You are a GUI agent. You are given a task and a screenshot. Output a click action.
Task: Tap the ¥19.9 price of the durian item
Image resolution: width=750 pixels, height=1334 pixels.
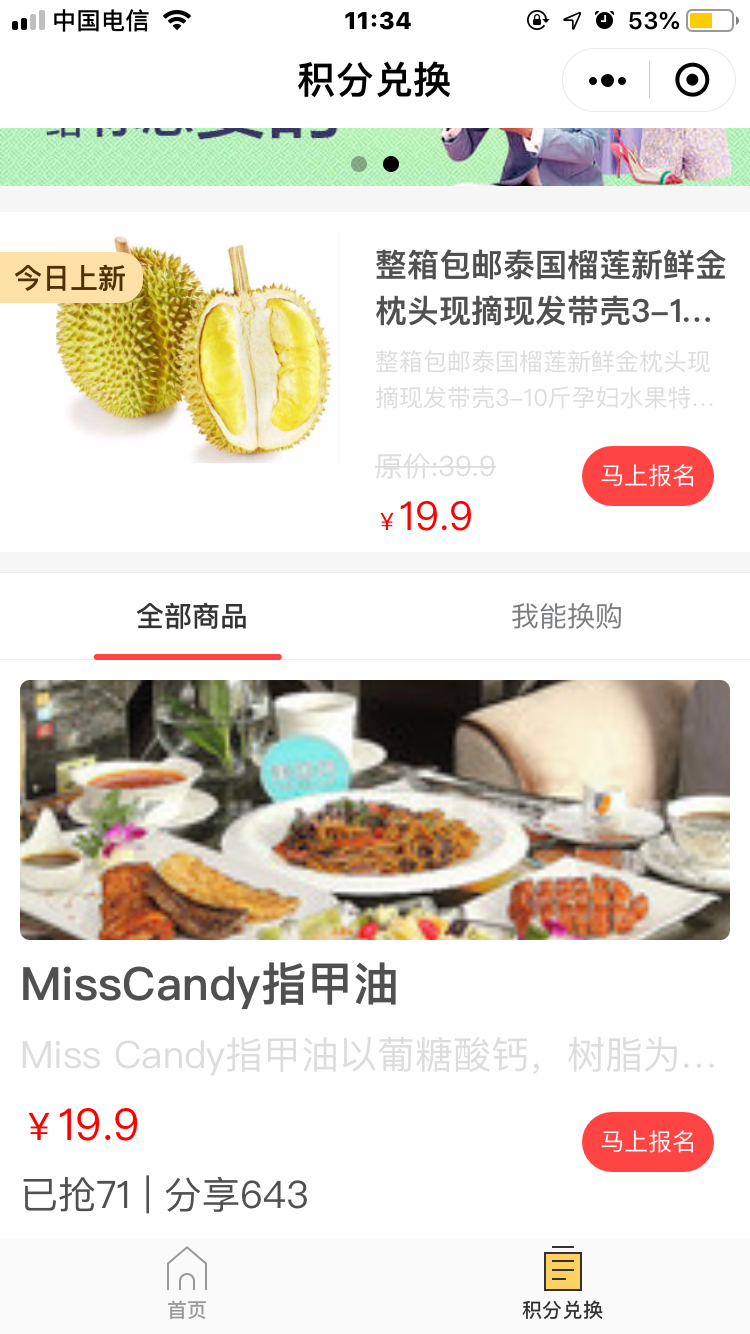click(427, 515)
